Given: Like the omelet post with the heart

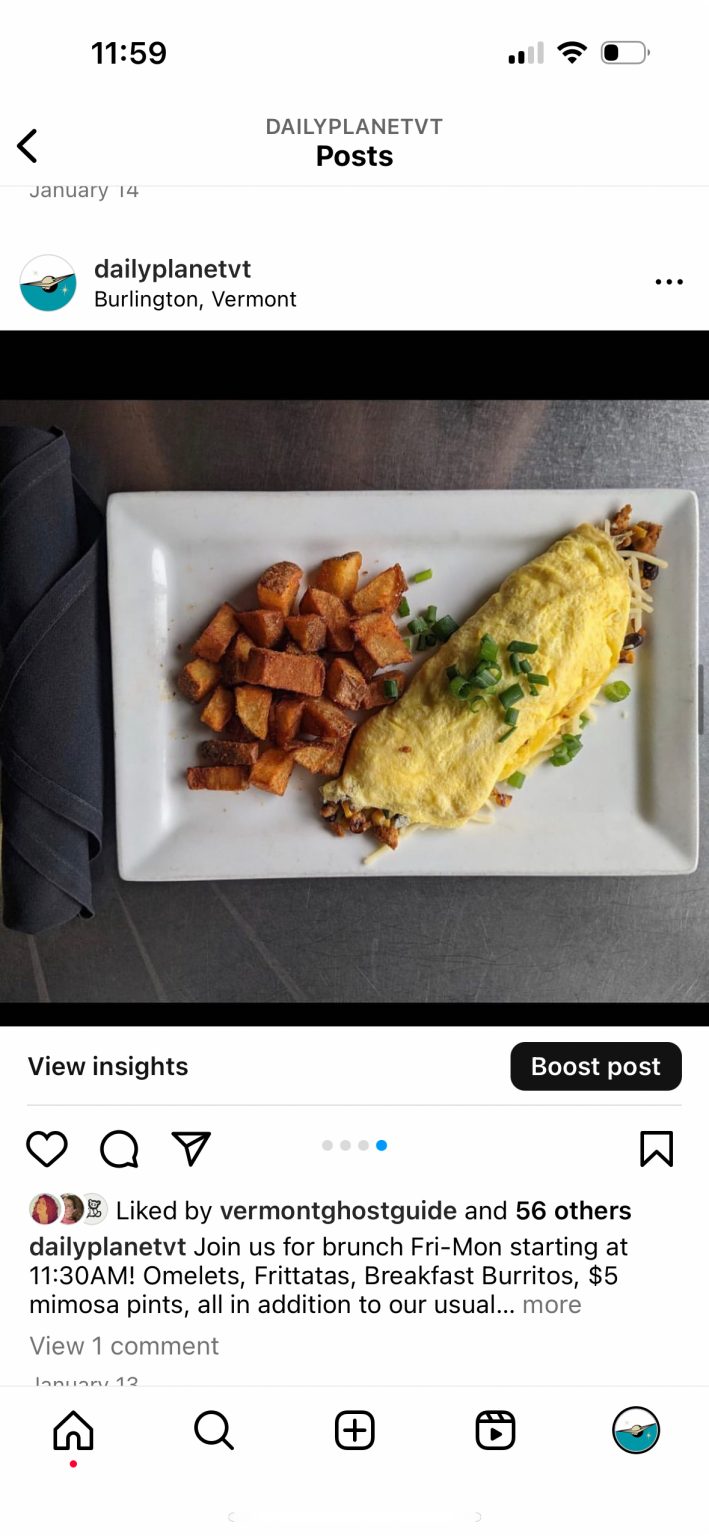Looking at the screenshot, I should [x=47, y=1149].
